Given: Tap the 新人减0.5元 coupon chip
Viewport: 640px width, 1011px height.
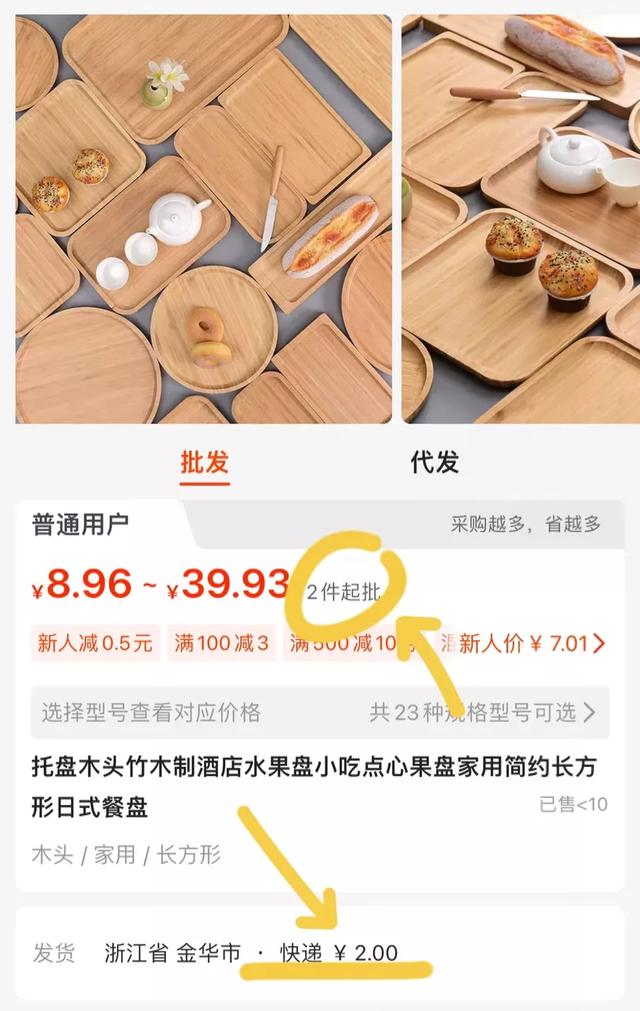Looking at the screenshot, I should click(x=95, y=643).
